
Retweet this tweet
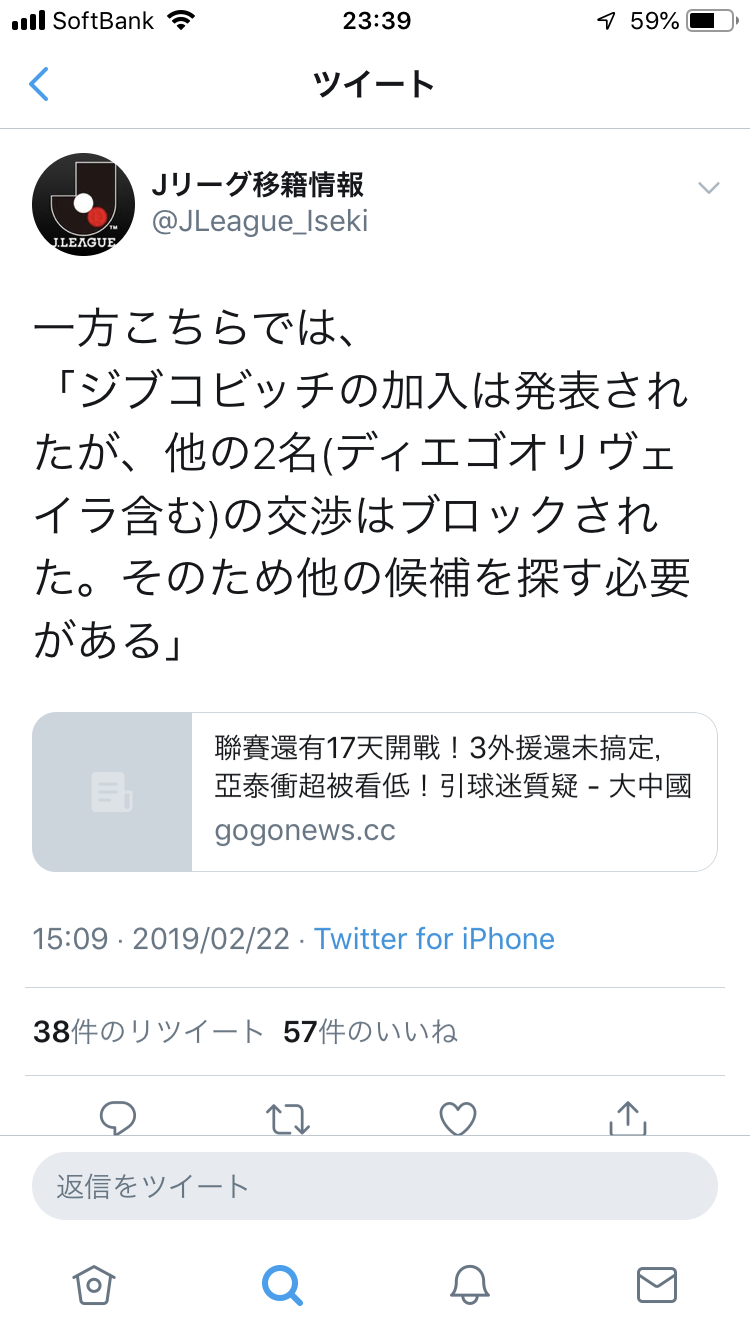(288, 1118)
